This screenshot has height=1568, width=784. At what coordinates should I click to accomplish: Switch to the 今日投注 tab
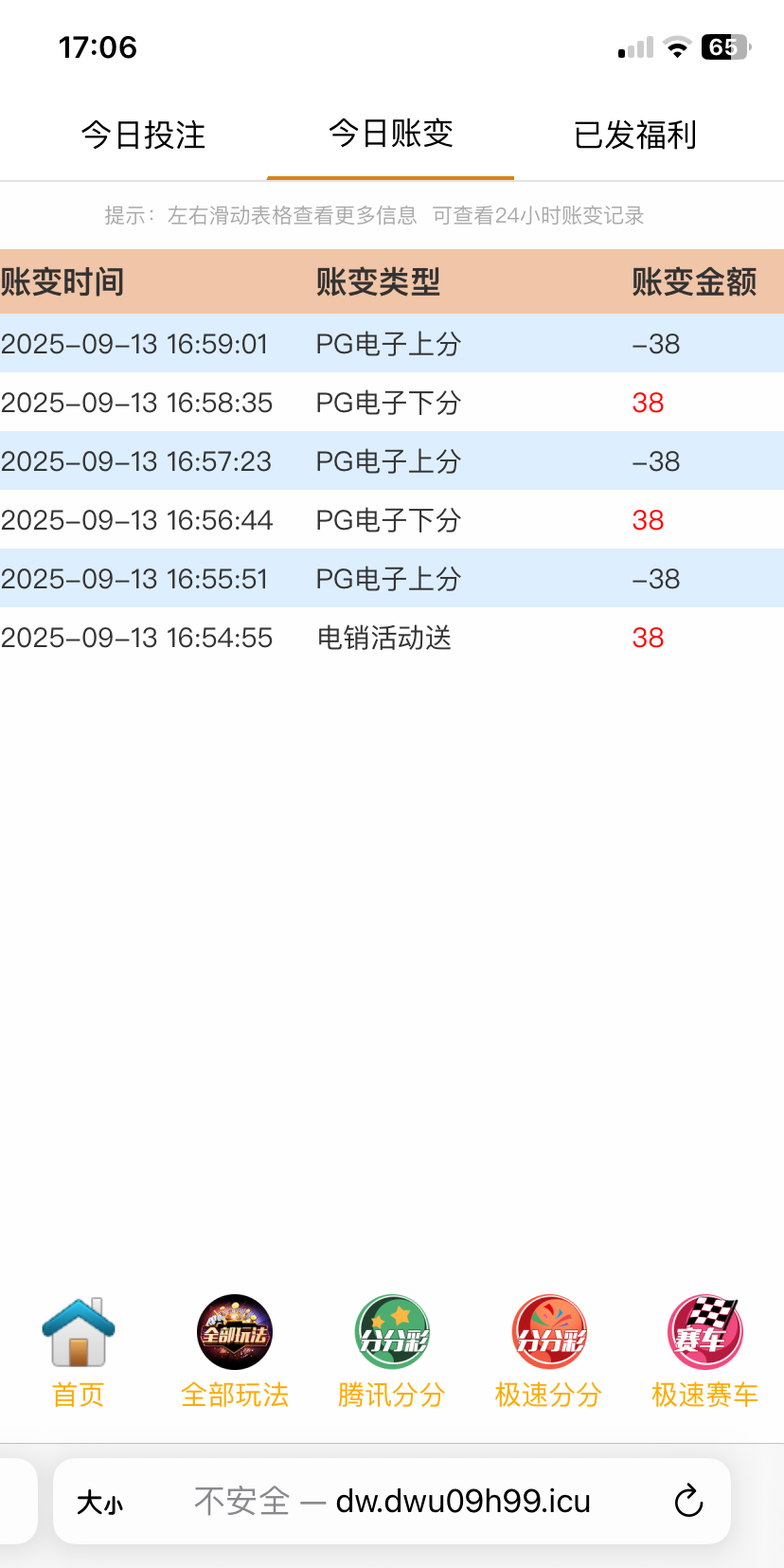click(x=143, y=135)
